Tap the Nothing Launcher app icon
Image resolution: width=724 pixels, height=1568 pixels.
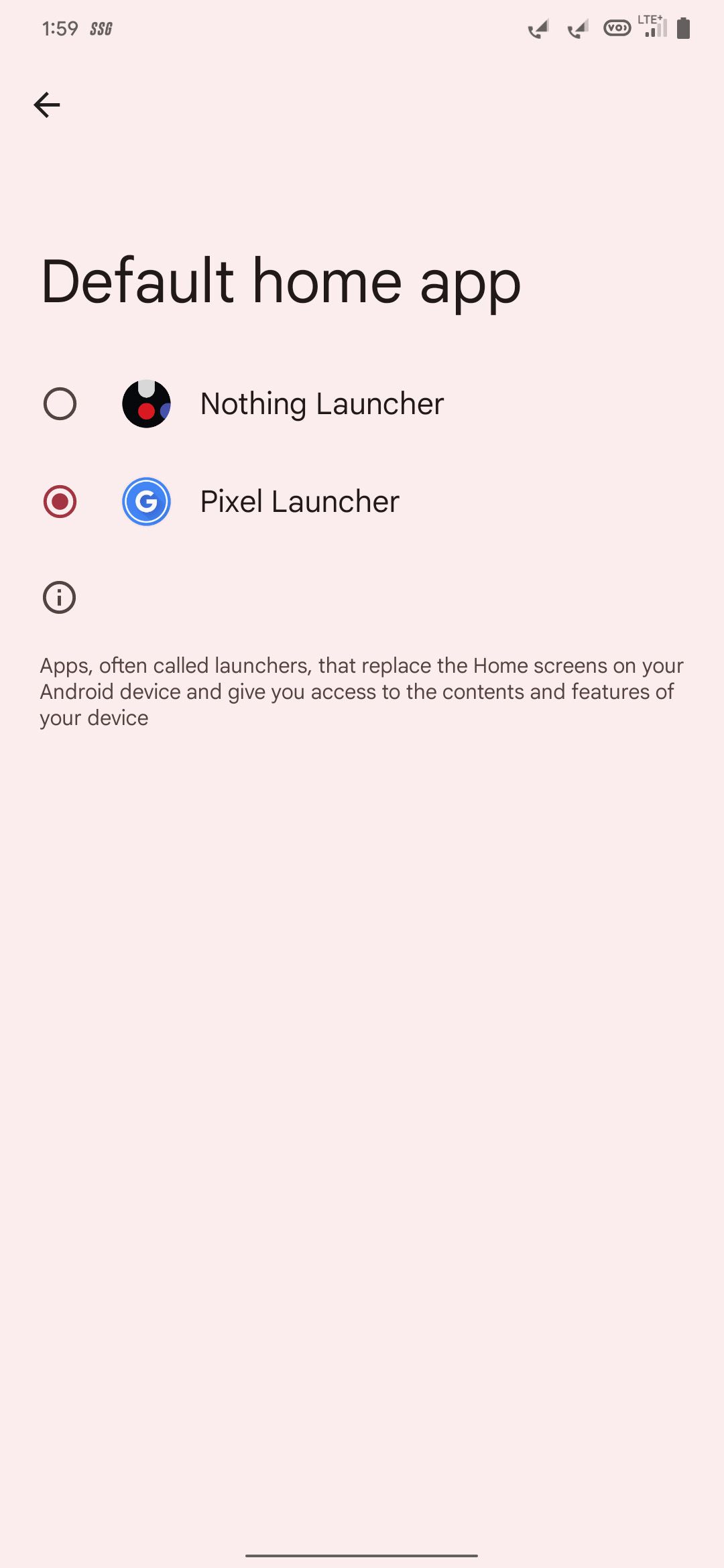[147, 403]
